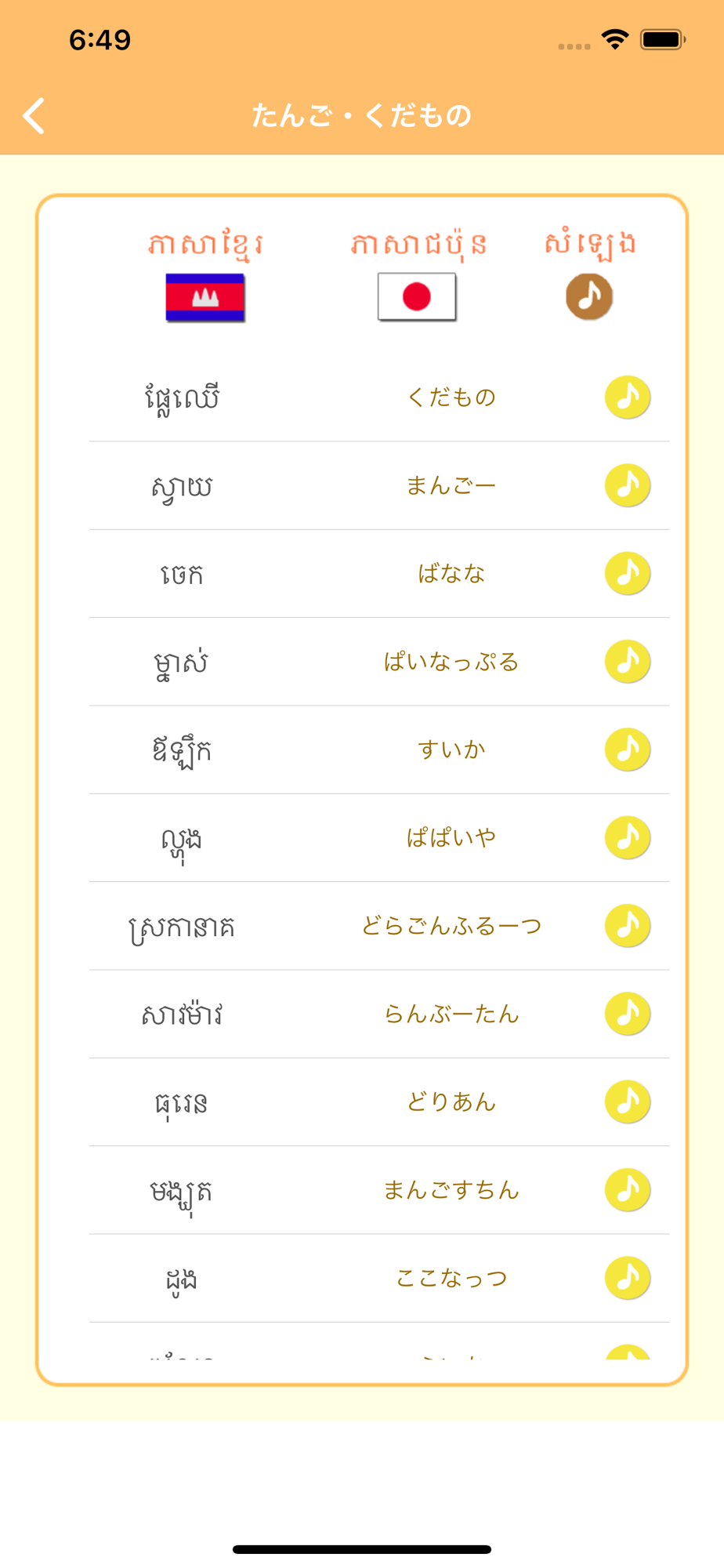This screenshot has width=724, height=1568.
Task: Listen to the word ばなな
Action: (x=628, y=574)
